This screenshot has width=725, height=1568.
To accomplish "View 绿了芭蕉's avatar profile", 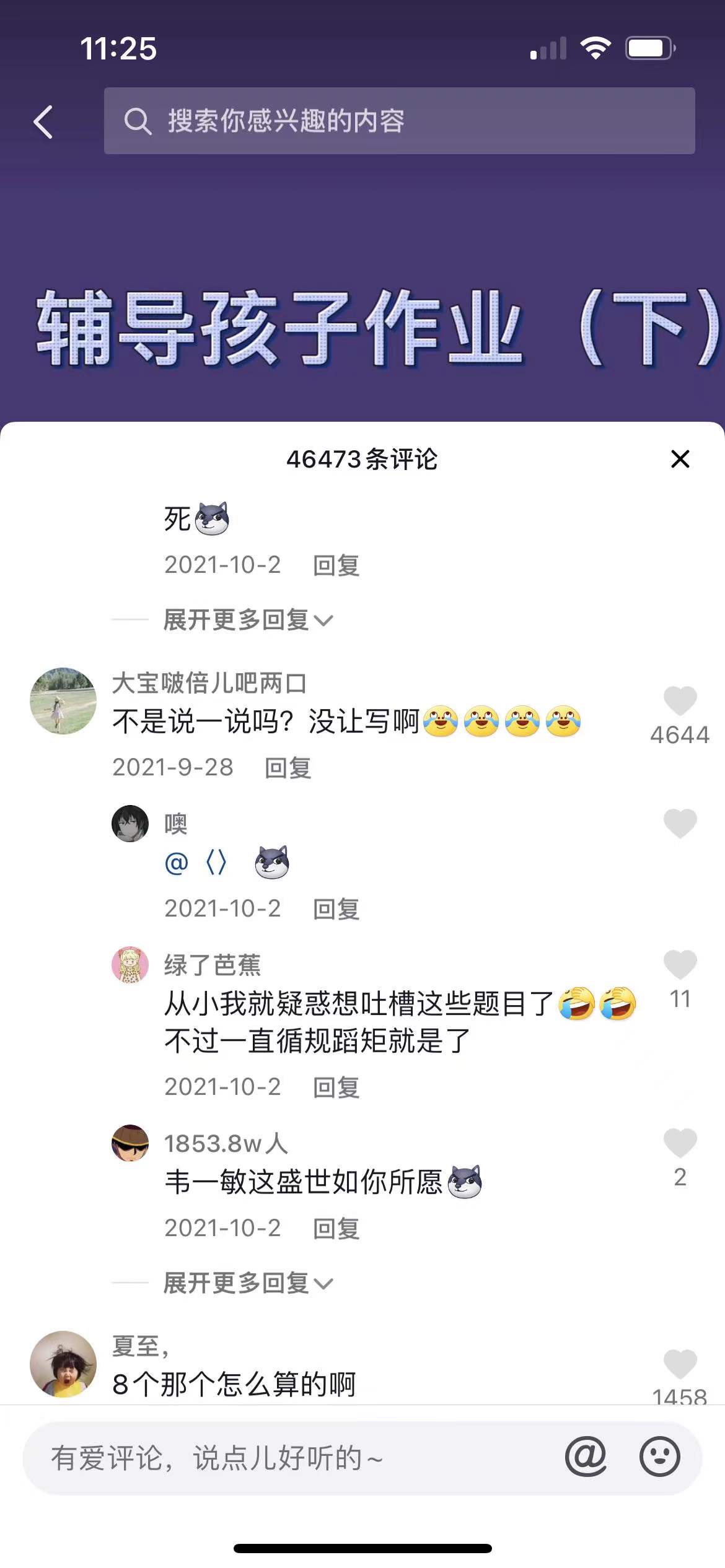I will [x=130, y=964].
